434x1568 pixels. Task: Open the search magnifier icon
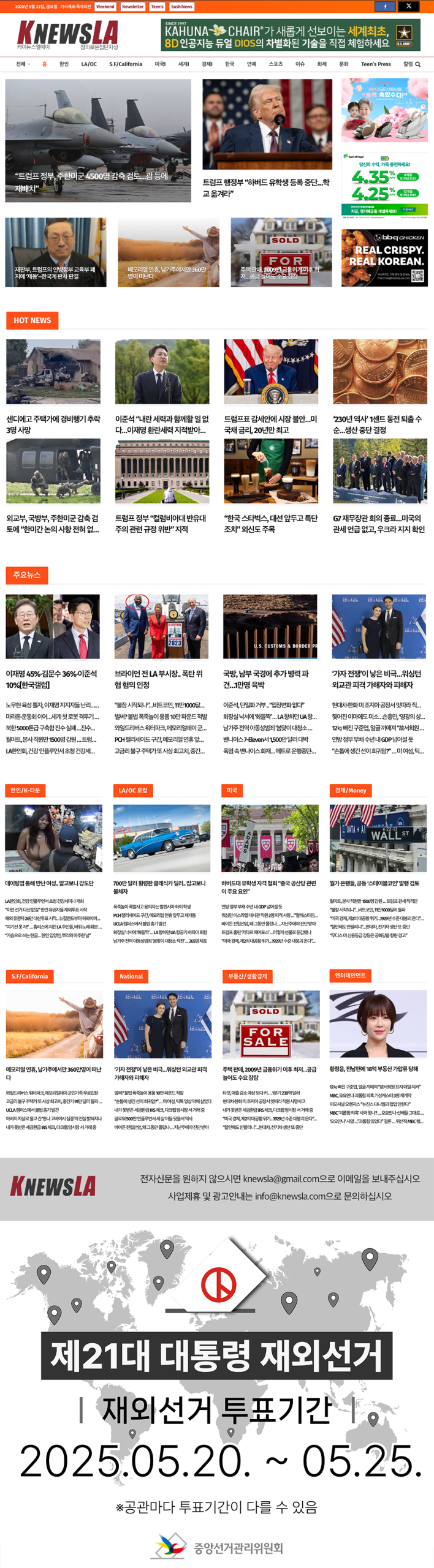[x=418, y=64]
